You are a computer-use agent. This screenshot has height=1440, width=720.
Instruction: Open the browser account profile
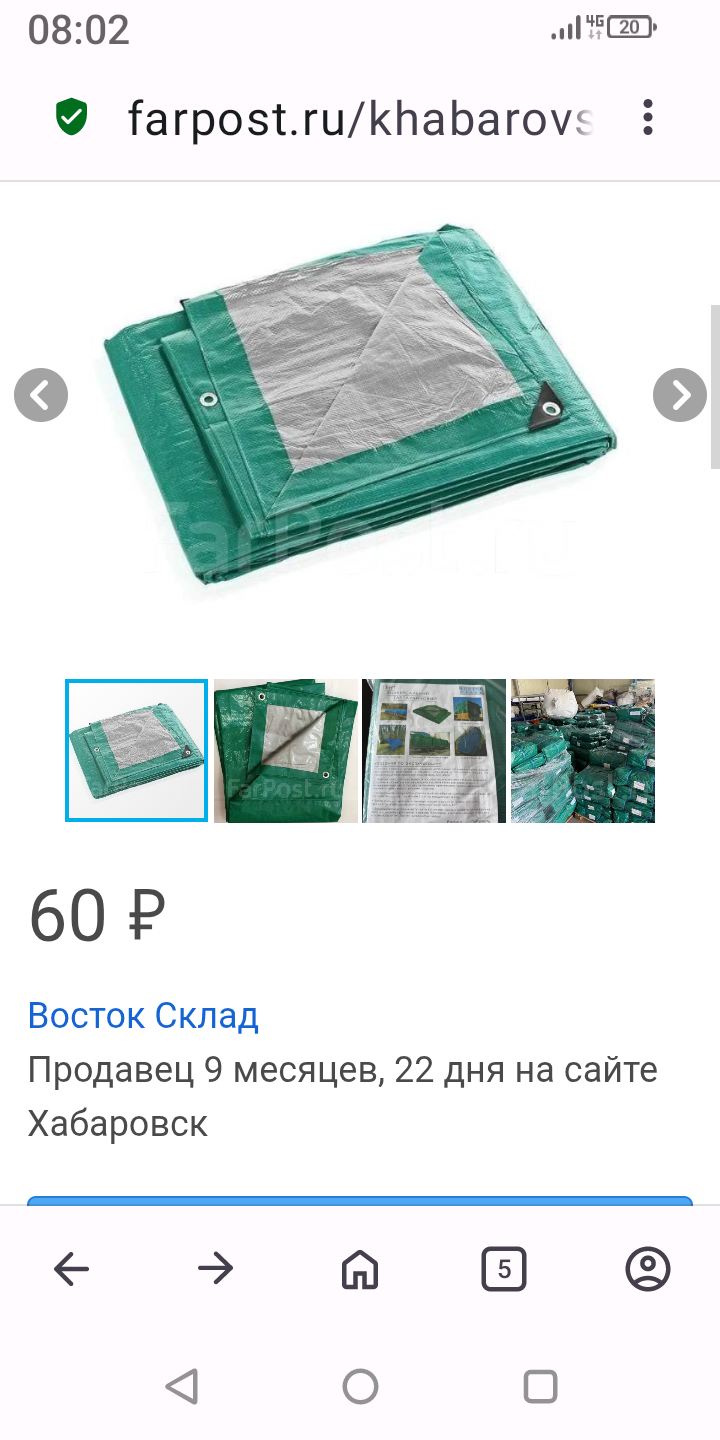pyautogui.click(x=648, y=1269)
